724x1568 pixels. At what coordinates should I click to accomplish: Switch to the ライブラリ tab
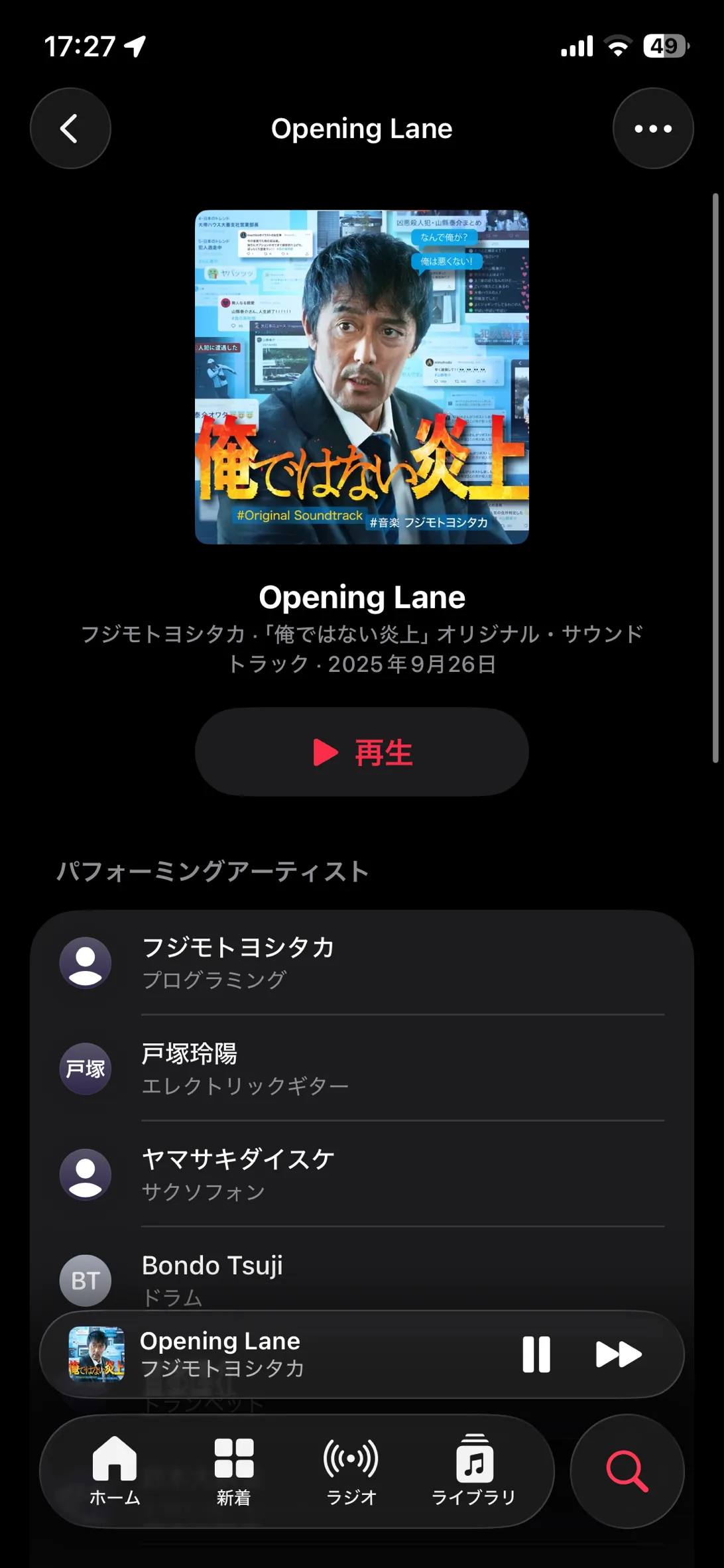click(473, 1470)
